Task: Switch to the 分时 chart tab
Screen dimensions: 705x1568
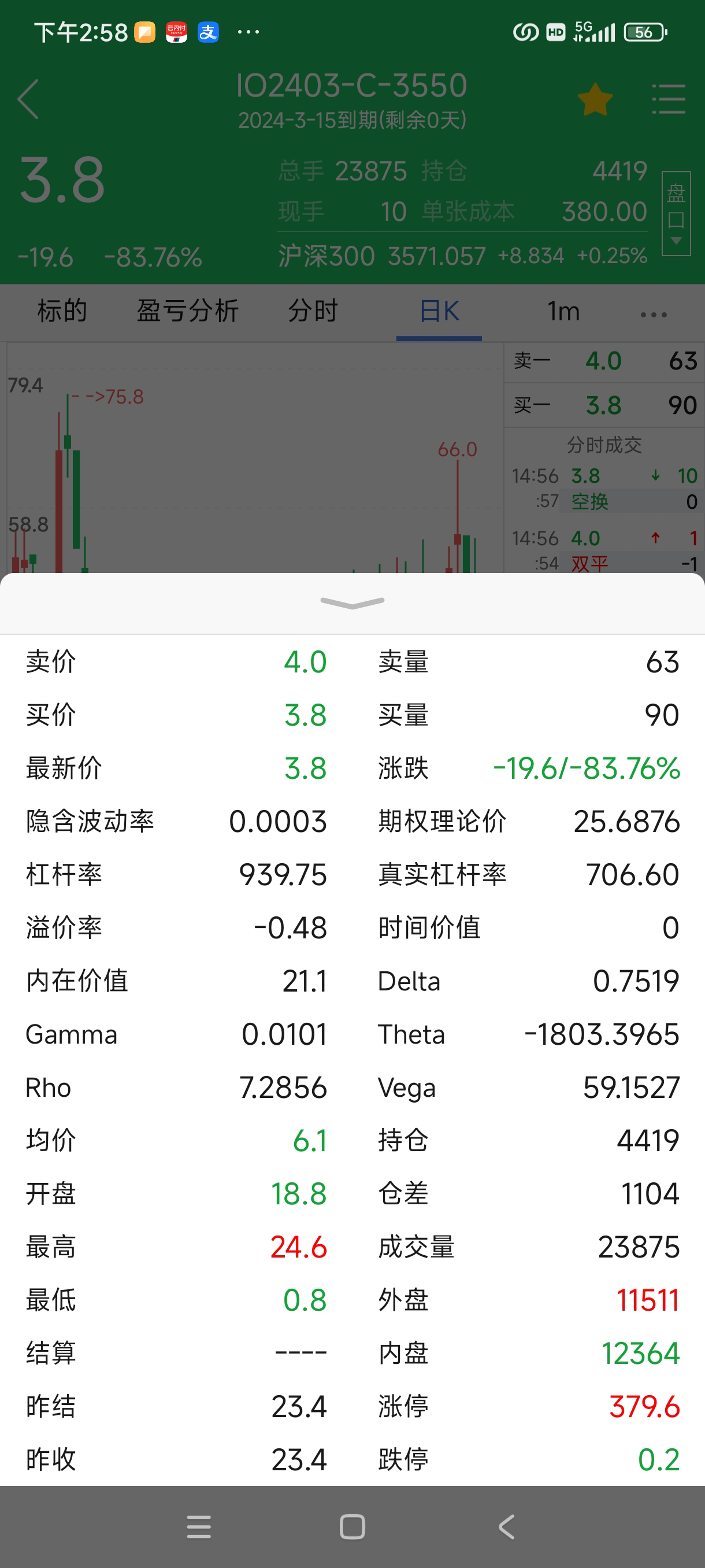Action: pos(313,312)
